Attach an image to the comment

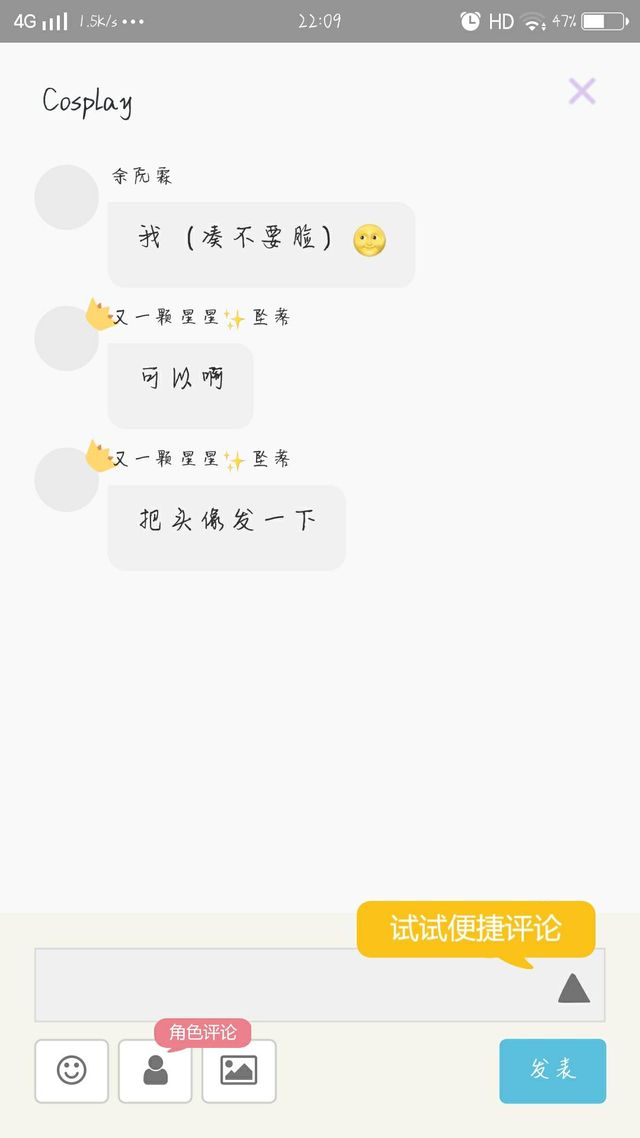(239, 1071)
